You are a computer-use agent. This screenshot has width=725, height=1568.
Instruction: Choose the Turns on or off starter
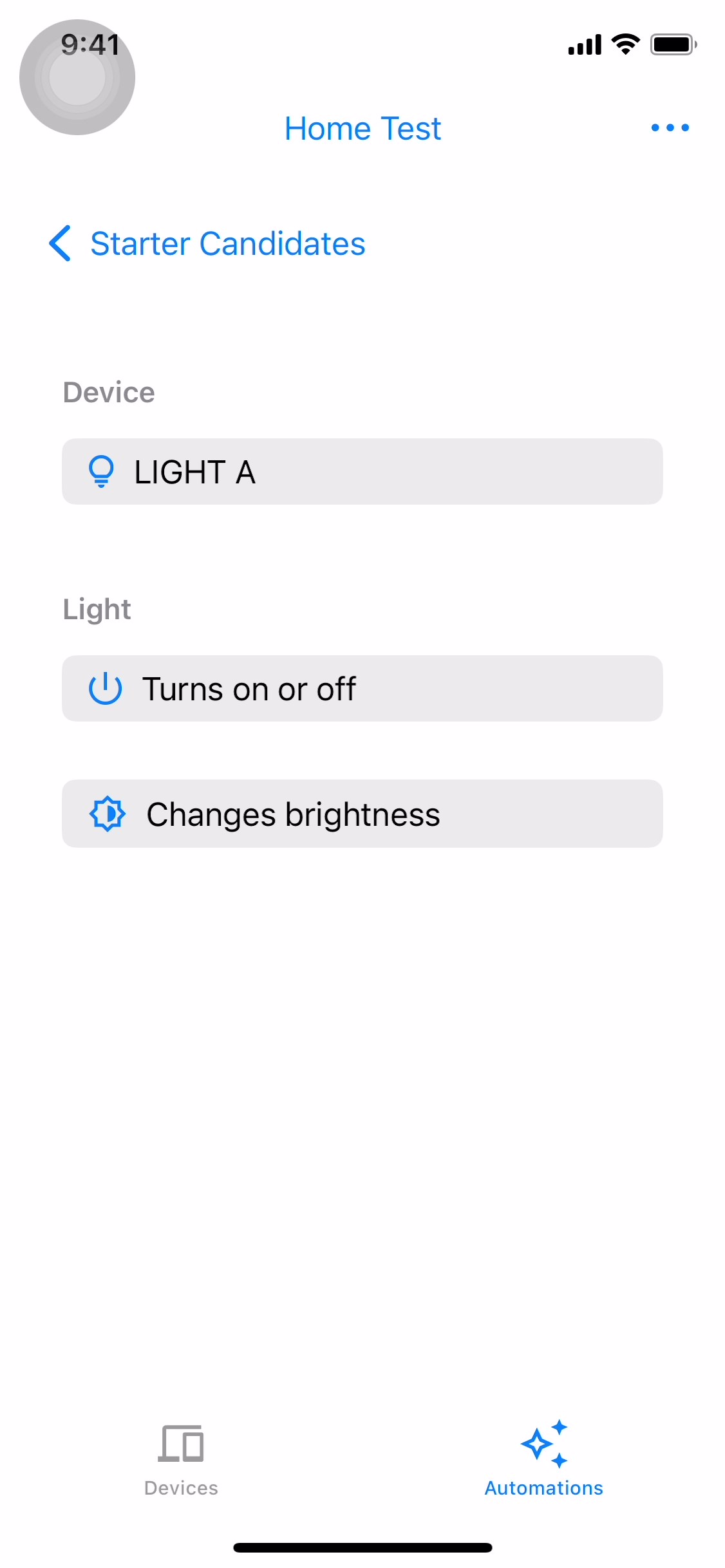[362, 689]
